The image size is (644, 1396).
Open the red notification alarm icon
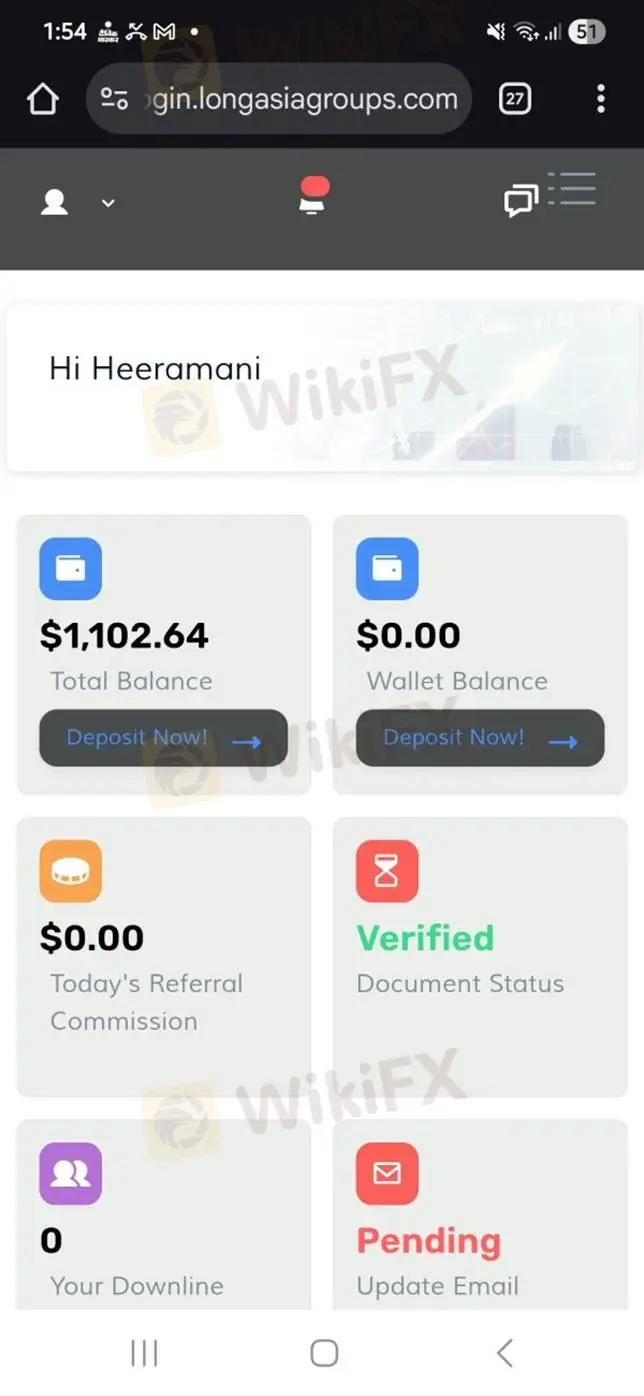[x=314, y=195]
